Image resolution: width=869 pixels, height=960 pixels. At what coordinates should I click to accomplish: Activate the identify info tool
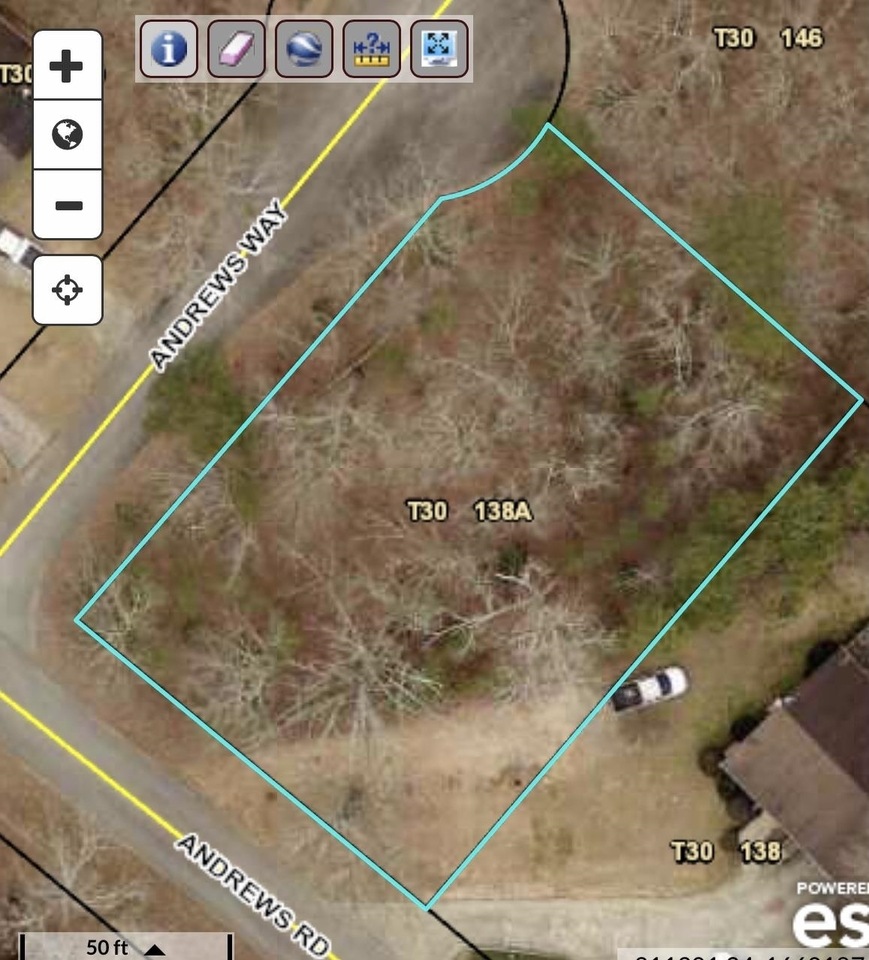point(168,49)
